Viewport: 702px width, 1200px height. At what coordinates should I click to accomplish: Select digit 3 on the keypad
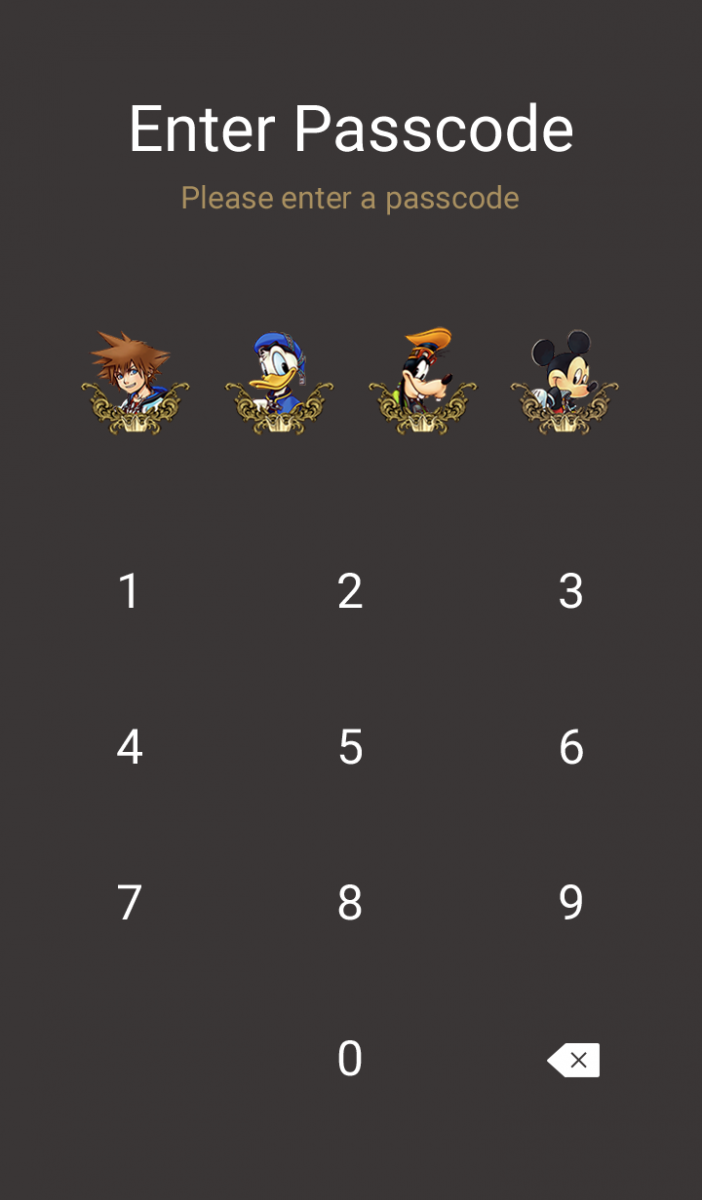pos(571,591)
